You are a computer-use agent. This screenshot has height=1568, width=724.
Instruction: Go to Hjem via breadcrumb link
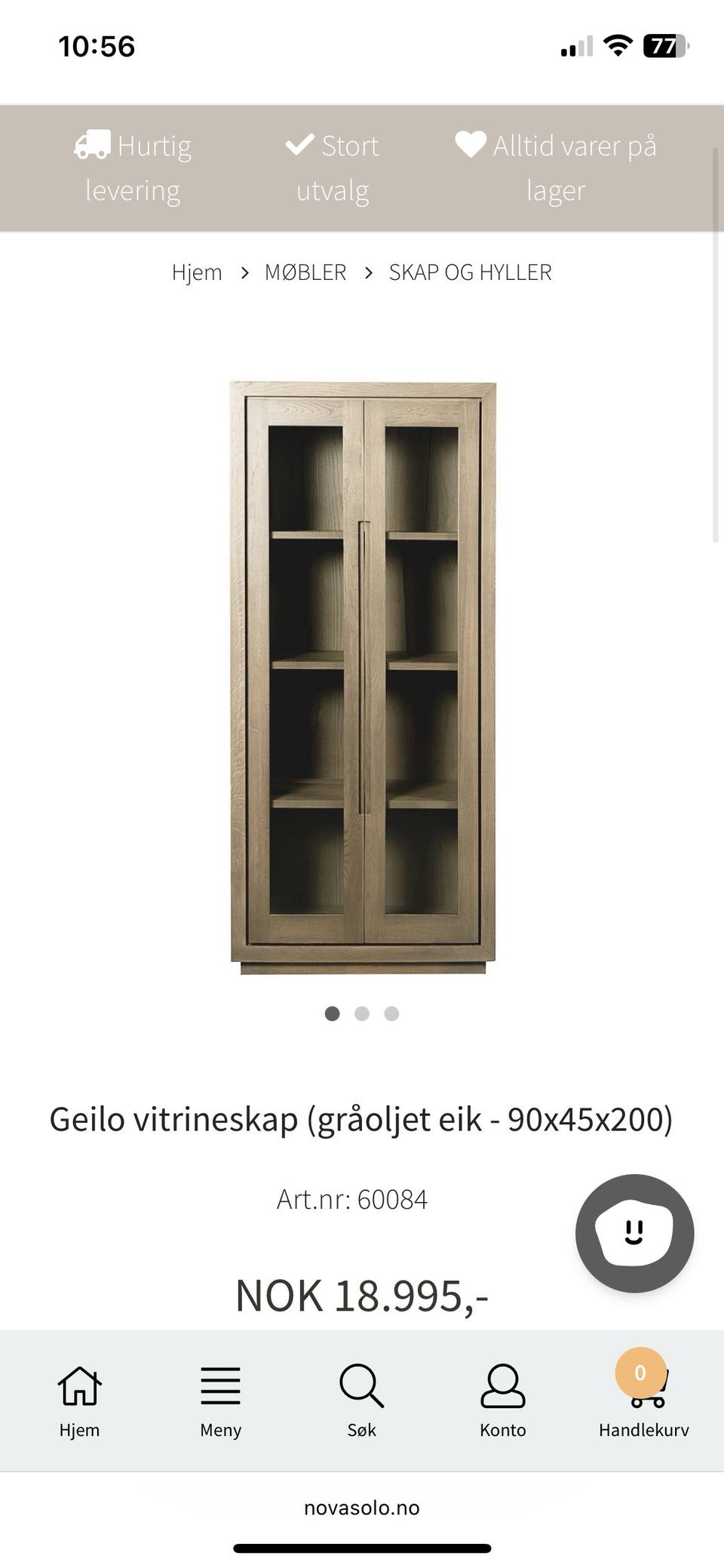197,272
